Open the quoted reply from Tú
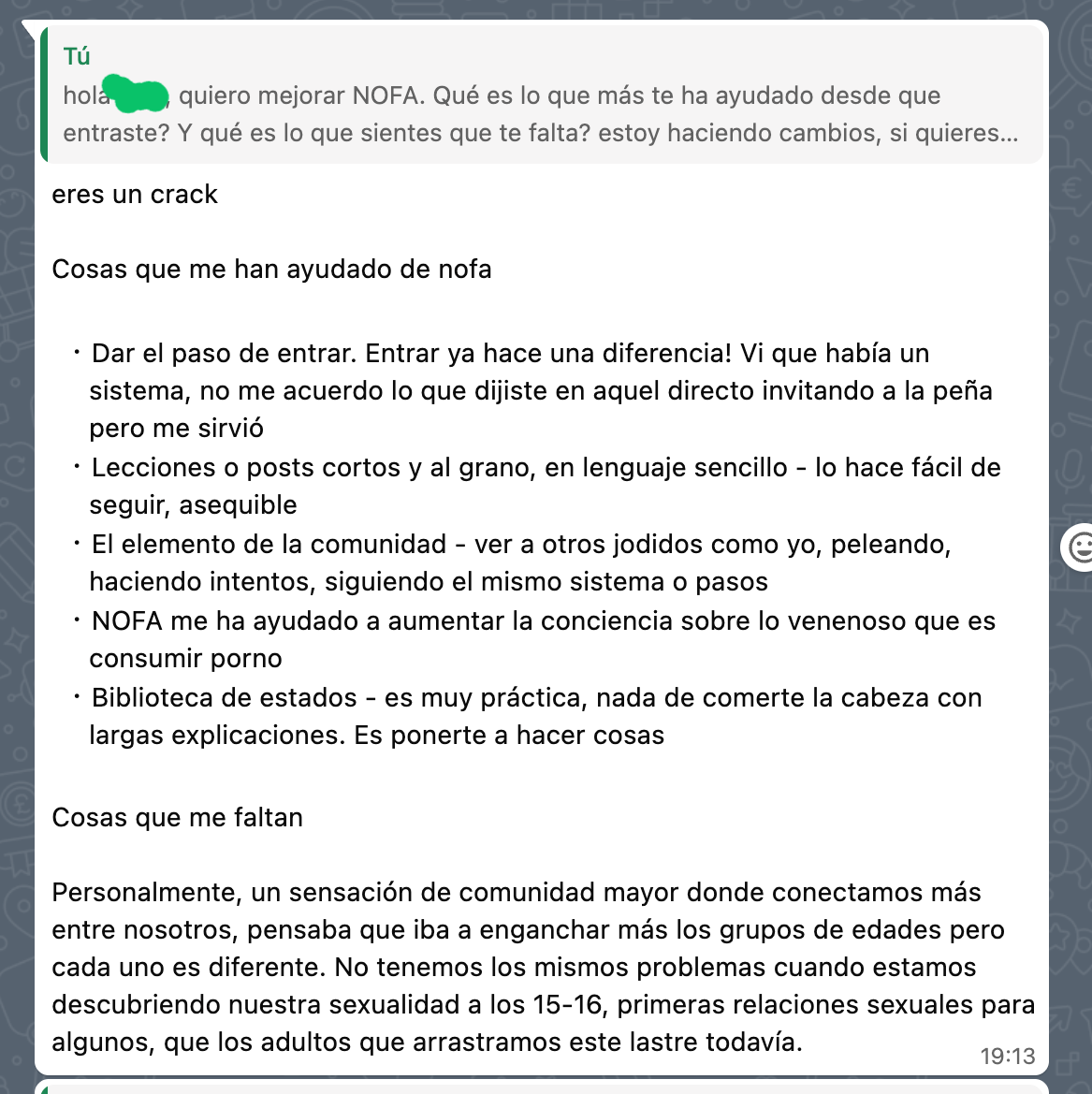Image resolution: width=1092 pixels, height=1094 pixels. pyautogui.click(x=542, y=95)
